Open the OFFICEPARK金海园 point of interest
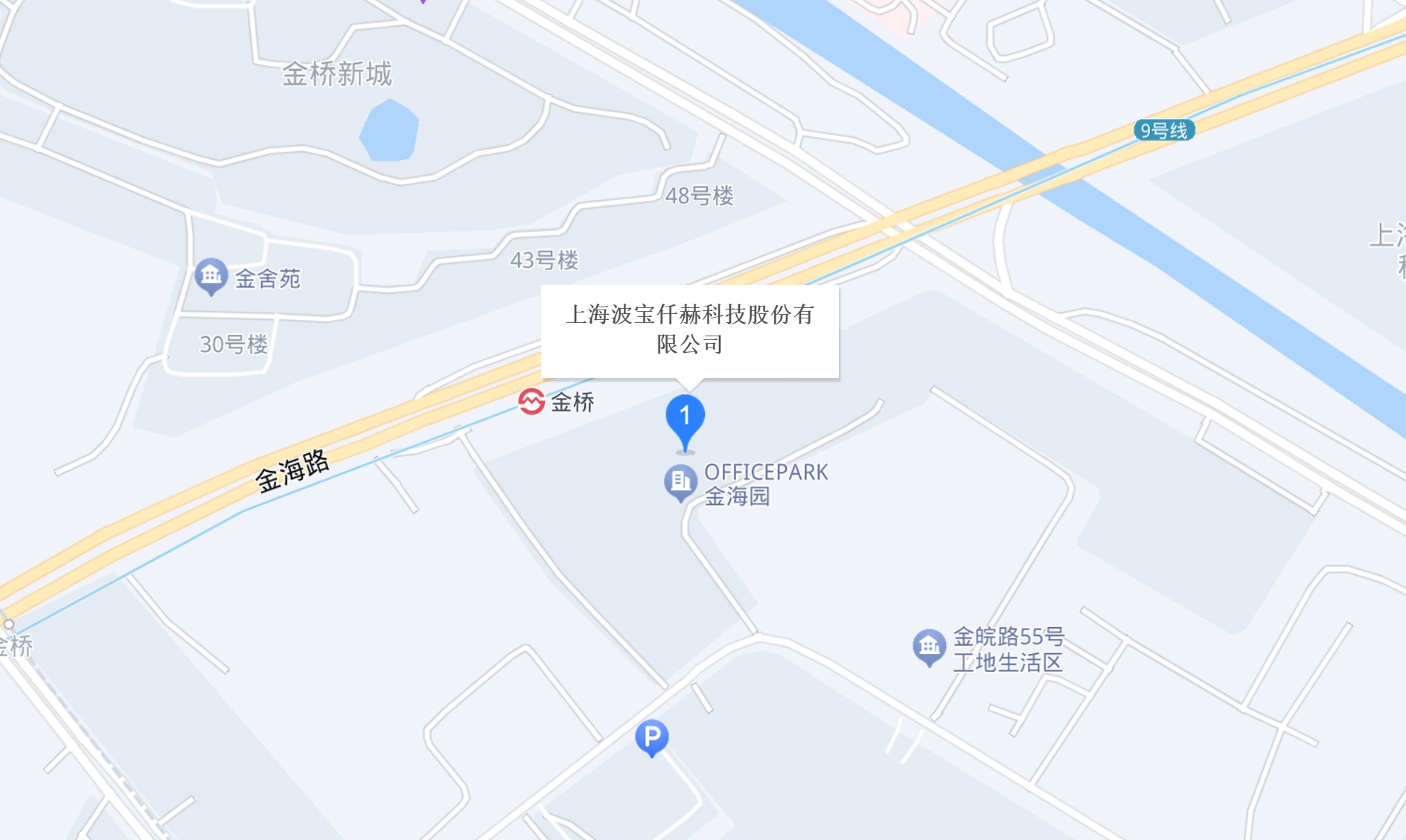This screenshot has height=840, width=1406. click(x=680, y=482)
